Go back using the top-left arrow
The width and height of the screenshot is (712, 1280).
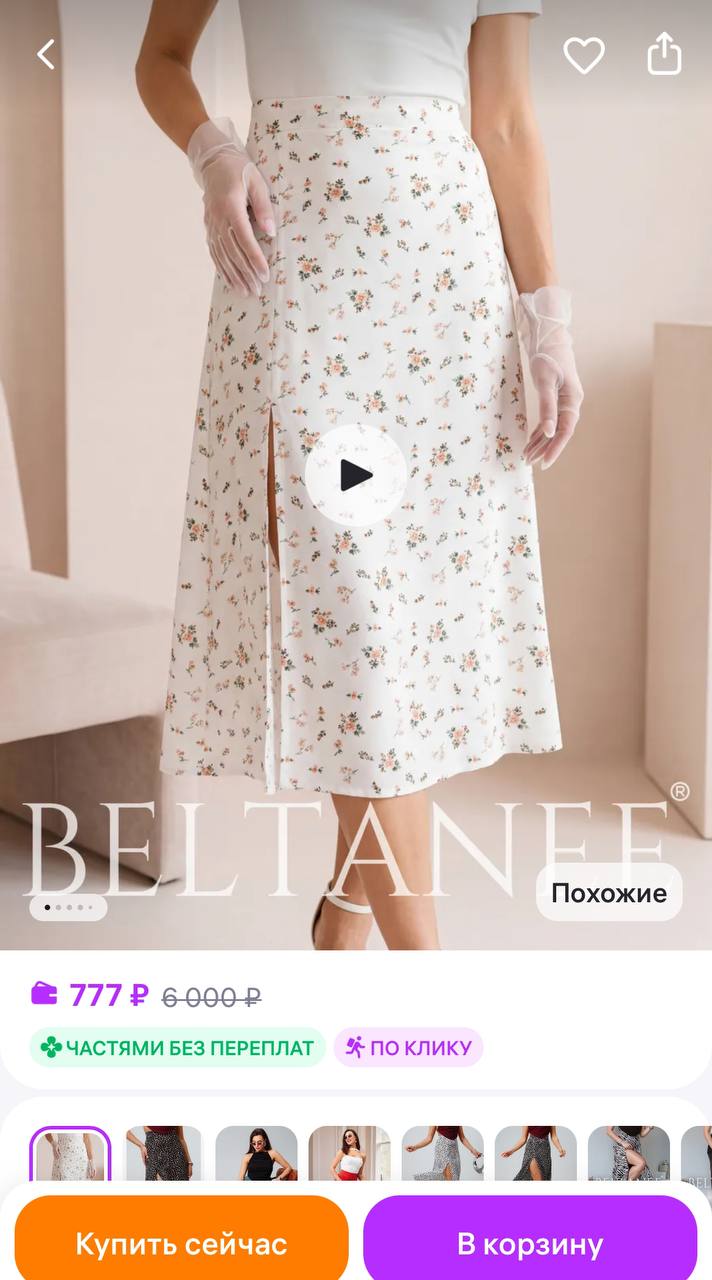(46, 54)
